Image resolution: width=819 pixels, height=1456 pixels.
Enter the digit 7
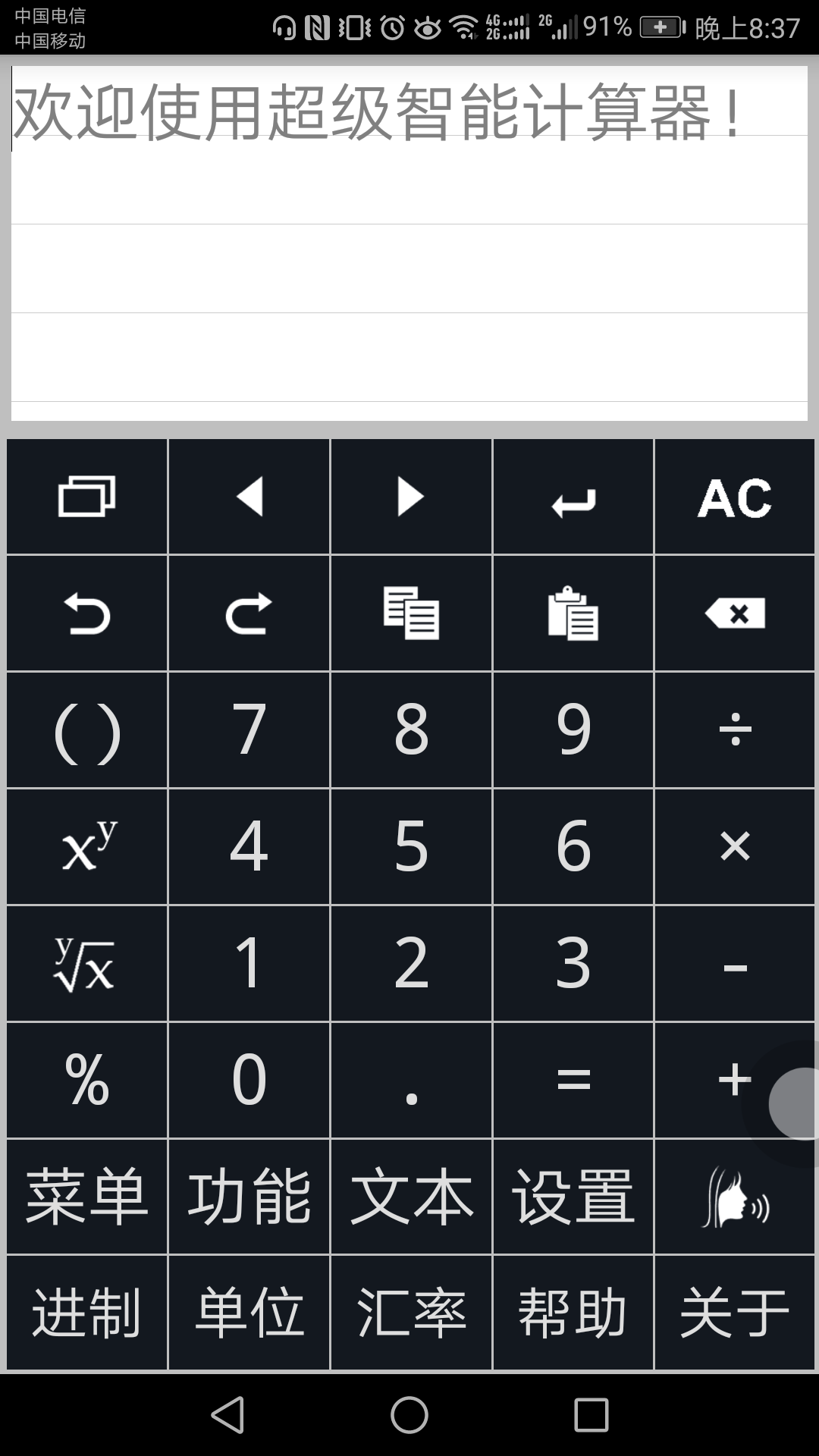pos(249,730)
